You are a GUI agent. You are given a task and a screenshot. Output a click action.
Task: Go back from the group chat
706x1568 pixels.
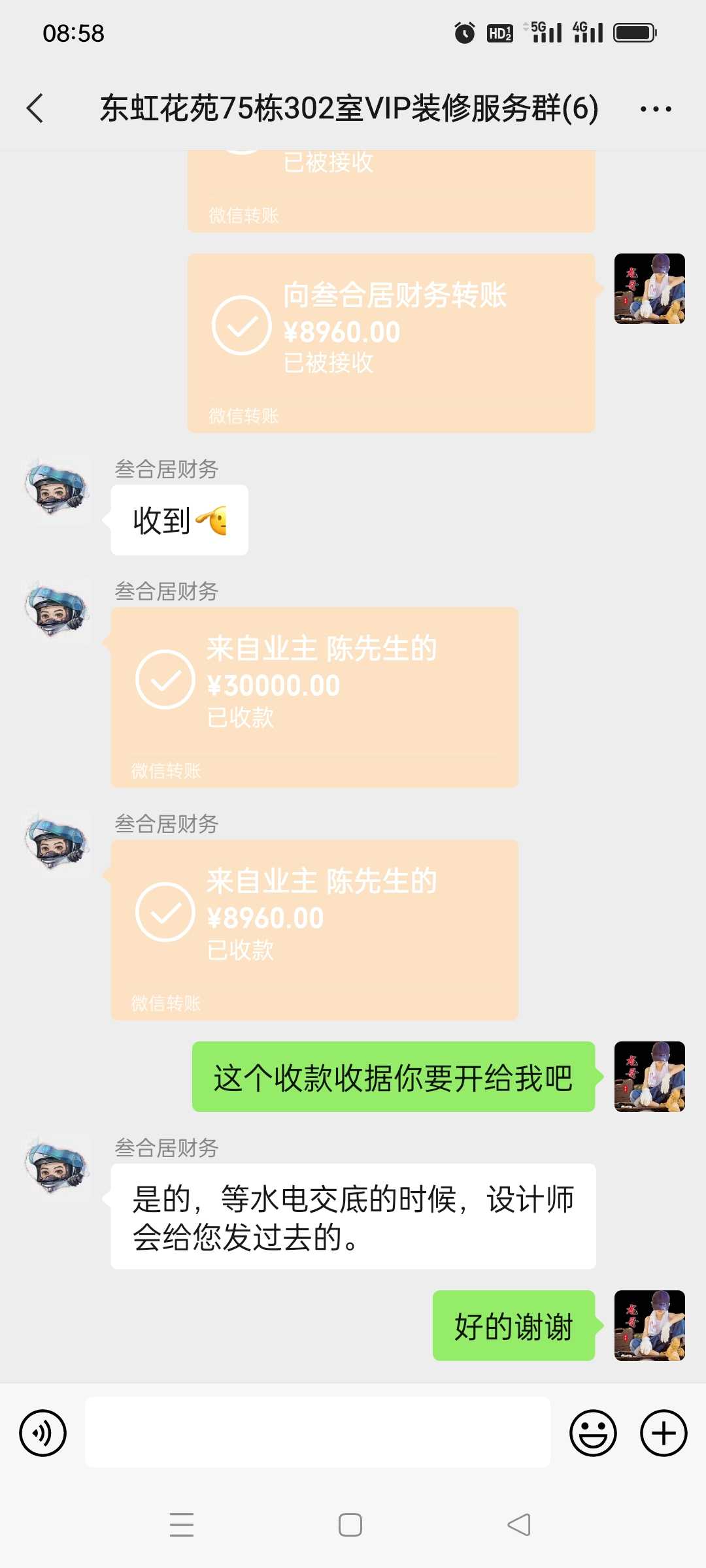click(x=35, y=108)
